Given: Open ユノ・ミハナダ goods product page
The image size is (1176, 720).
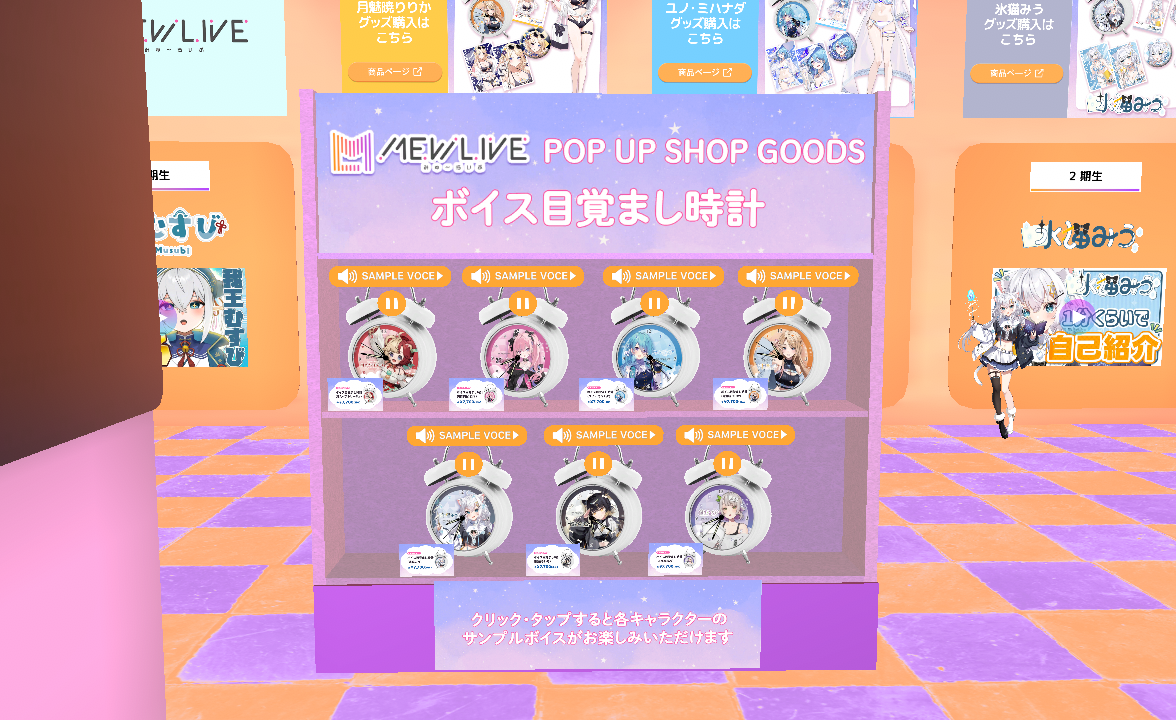Looking at the screenshot, I should (x=704, y=72).
